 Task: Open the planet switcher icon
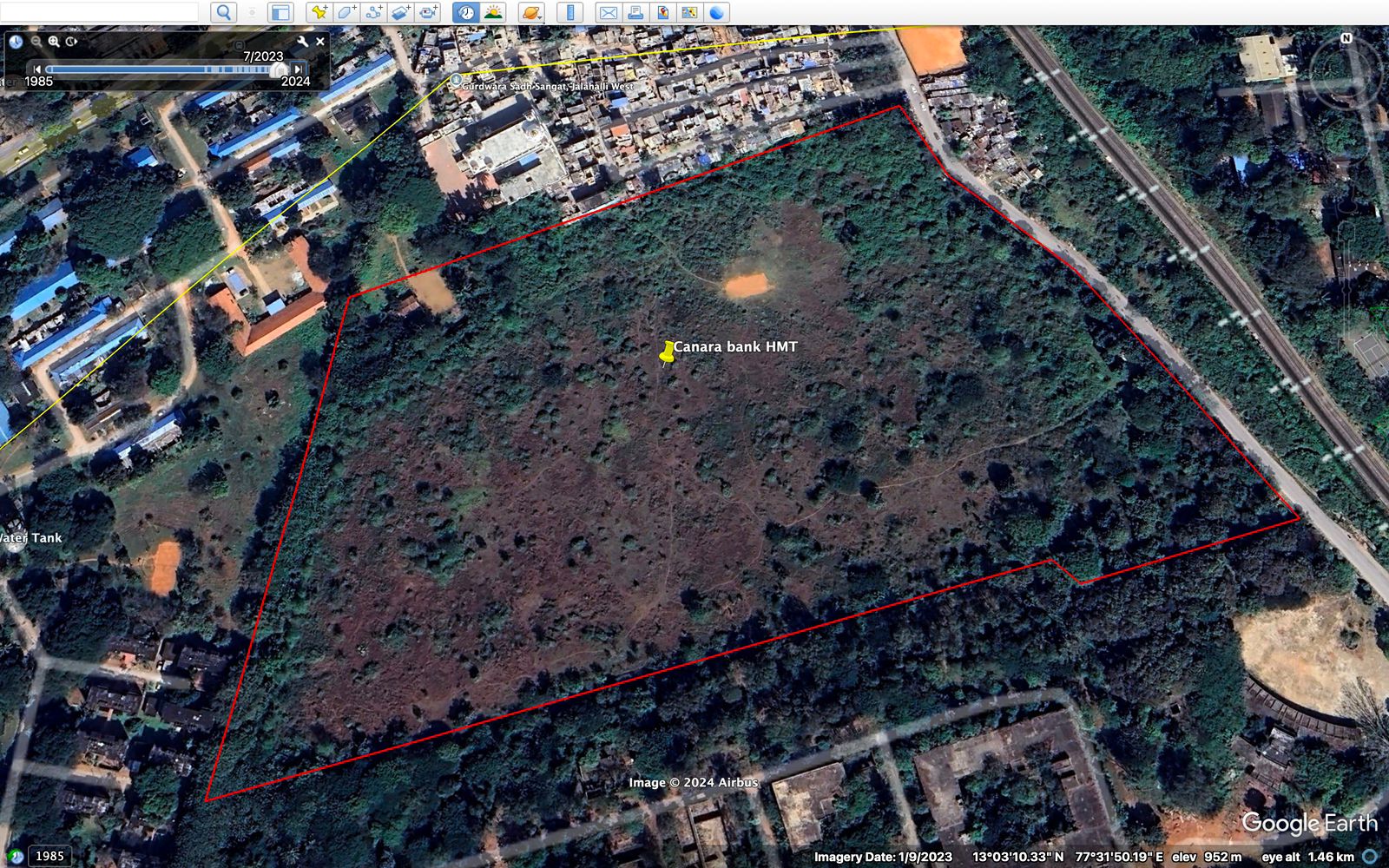[530, 12]
